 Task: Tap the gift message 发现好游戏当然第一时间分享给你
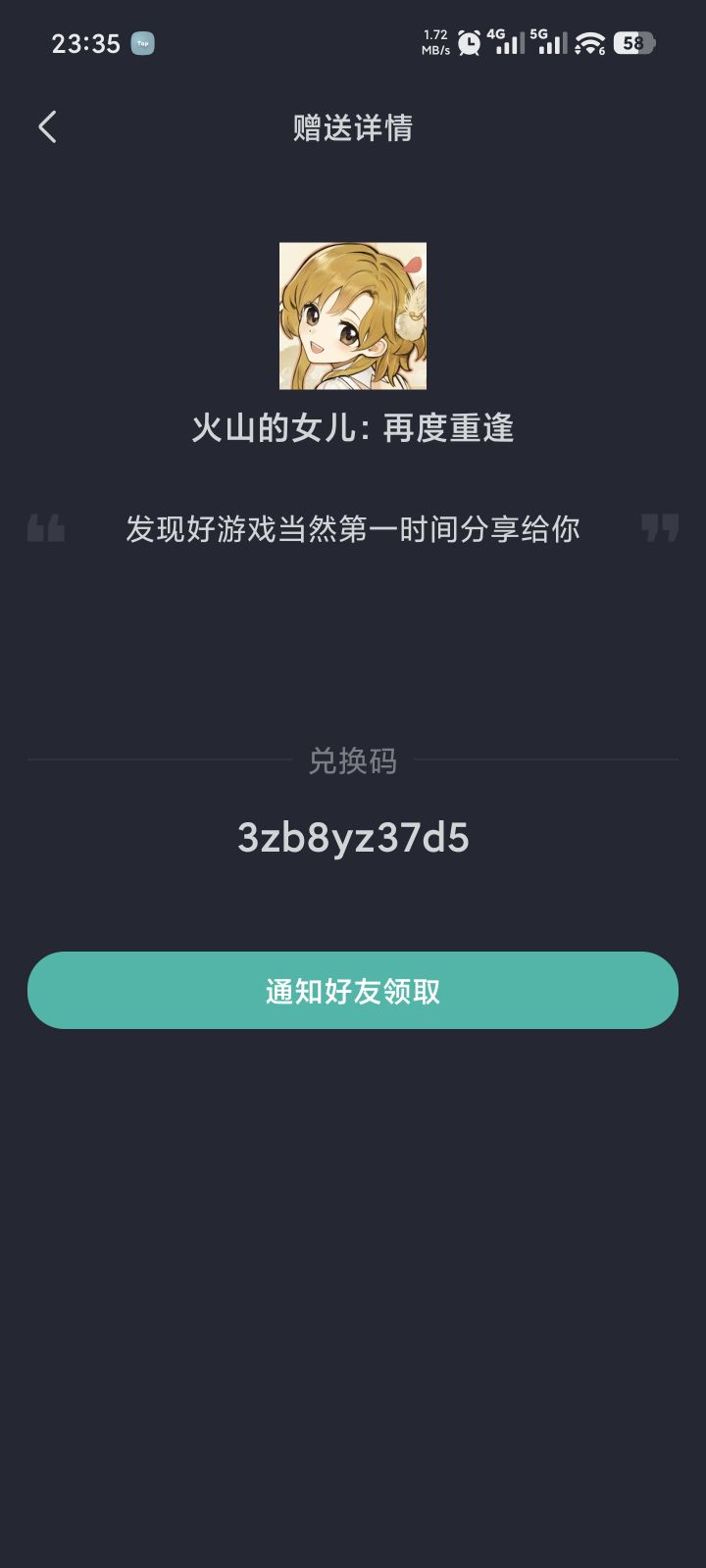[x=353, y=527]
